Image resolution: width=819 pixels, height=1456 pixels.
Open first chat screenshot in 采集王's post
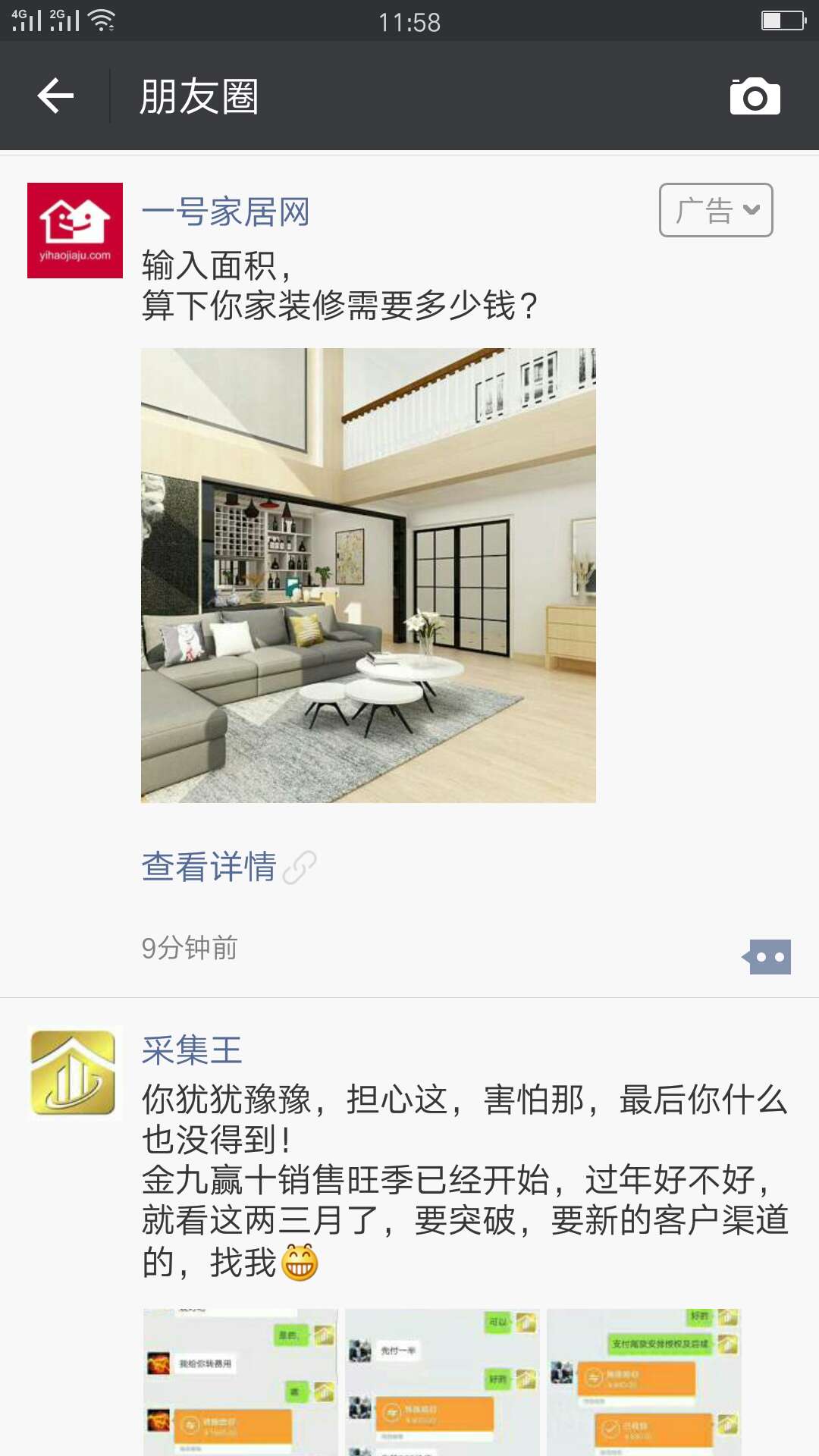coord(240,1382)
